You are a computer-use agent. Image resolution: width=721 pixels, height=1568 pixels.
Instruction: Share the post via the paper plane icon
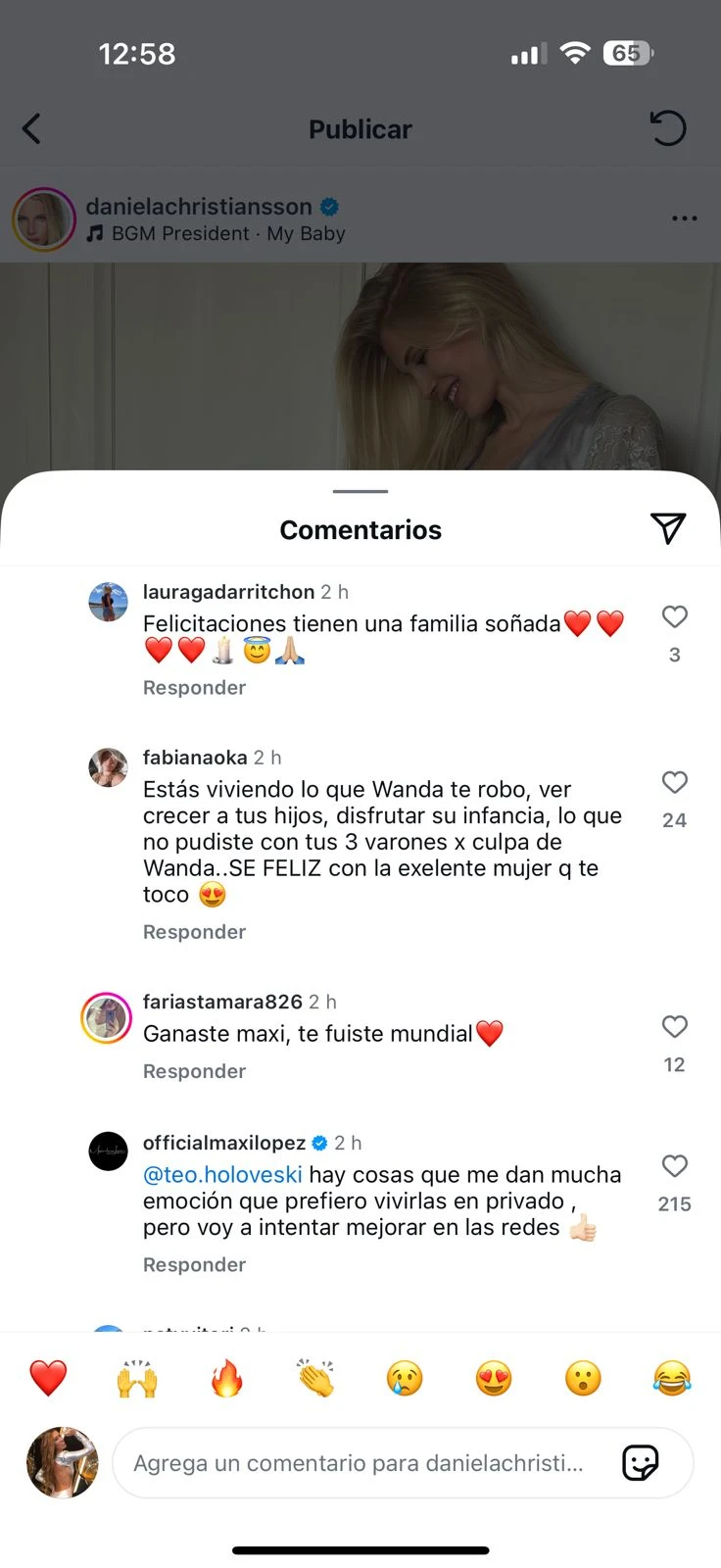pyautogui.click(x=668, y=528)
